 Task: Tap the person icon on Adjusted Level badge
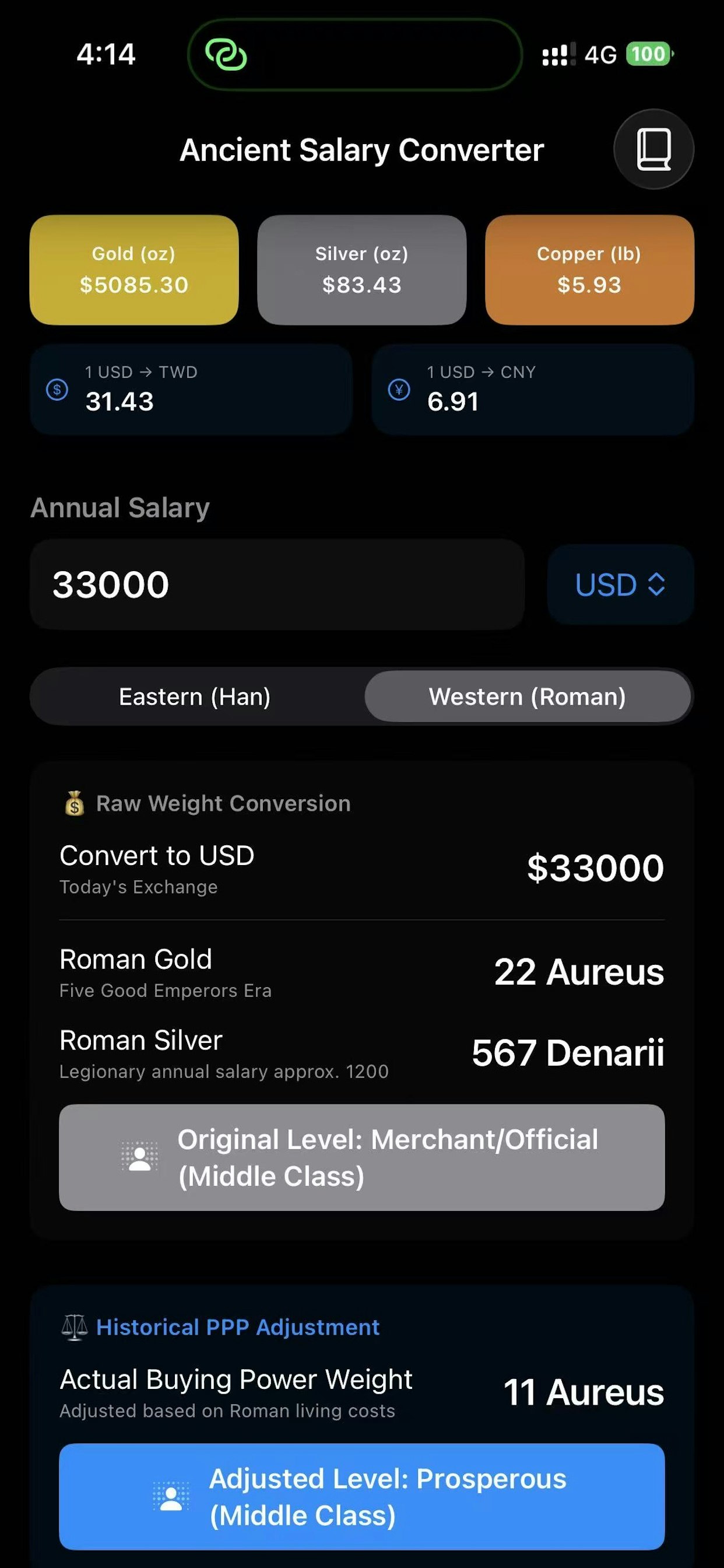[171, 1497]
